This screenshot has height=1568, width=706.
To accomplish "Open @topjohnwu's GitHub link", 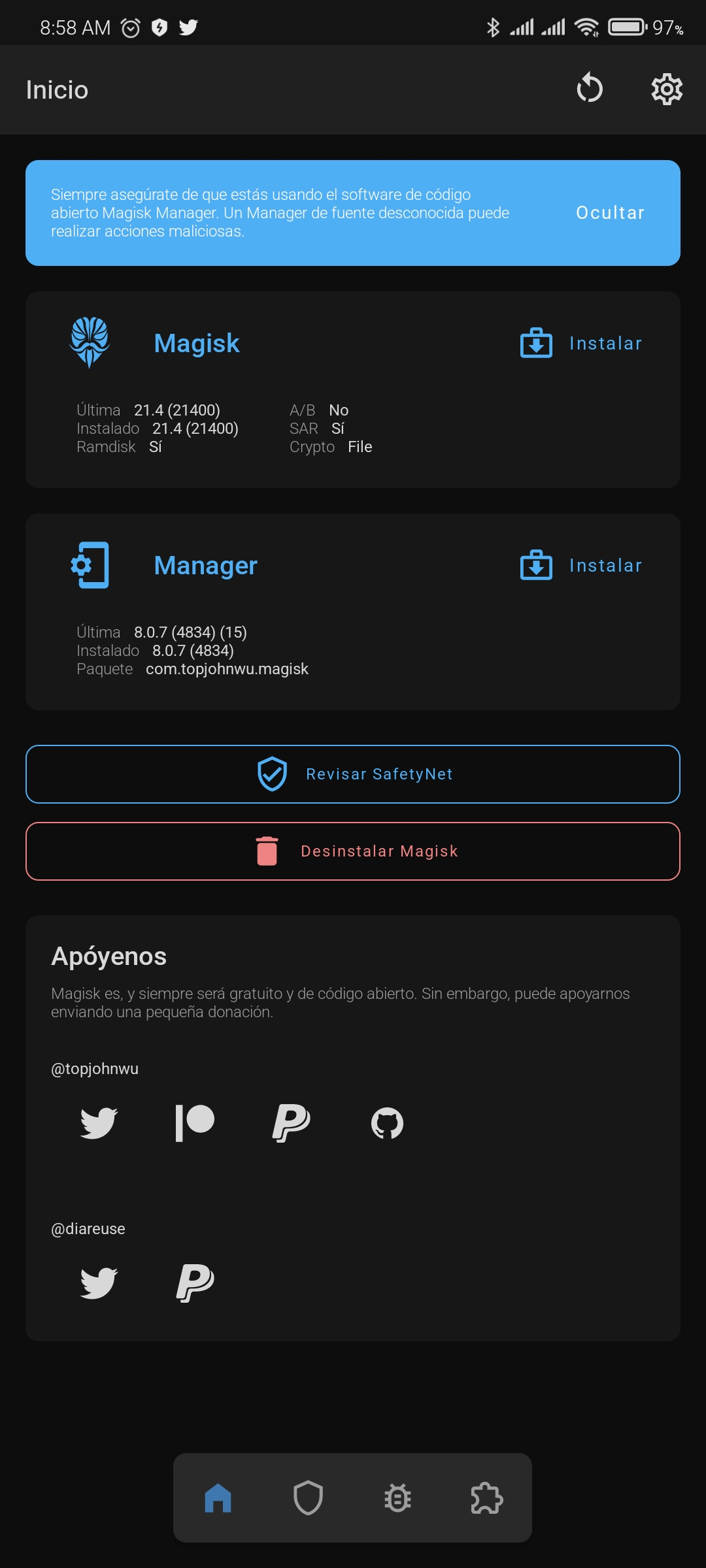I will (387, 1123).
